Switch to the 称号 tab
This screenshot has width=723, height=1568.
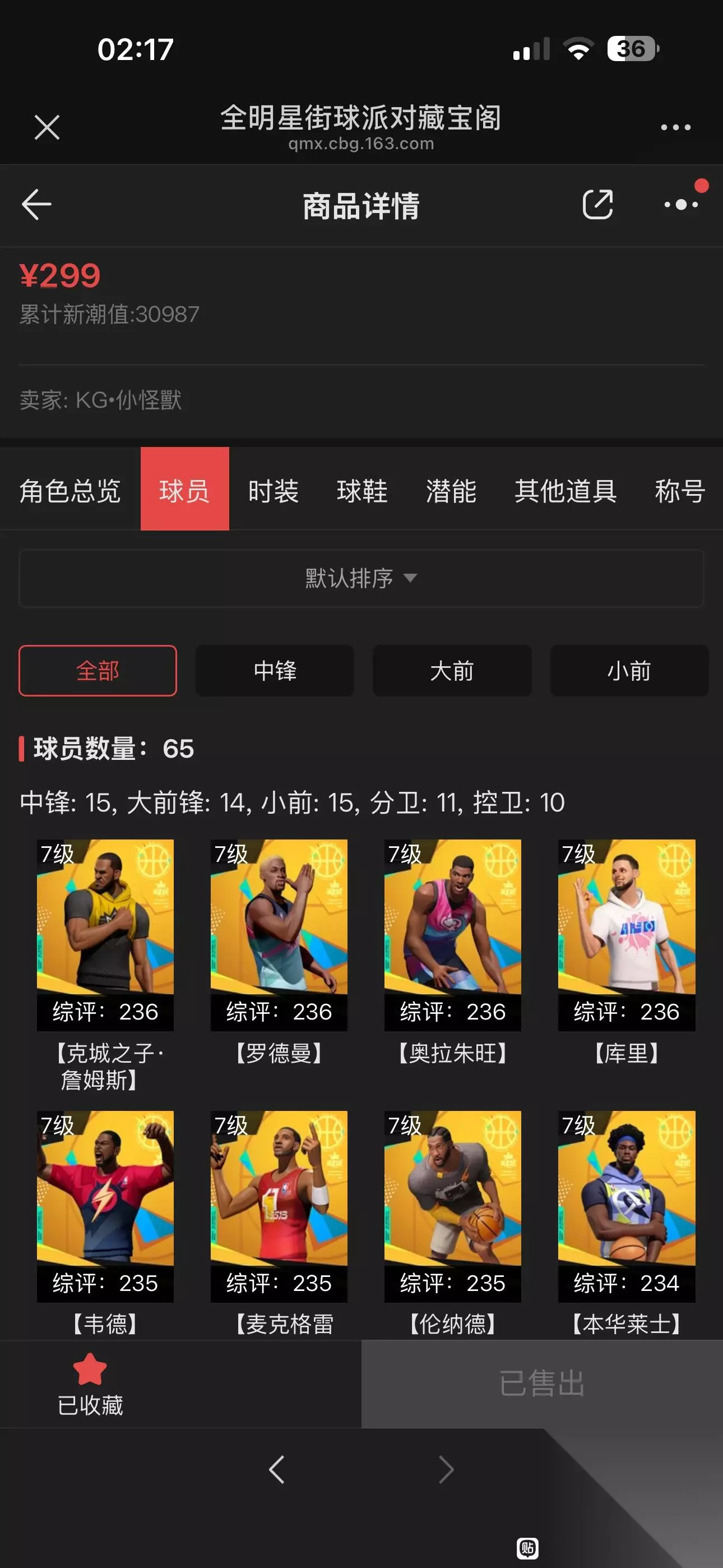pyautogui.click(x=680, y=491)
